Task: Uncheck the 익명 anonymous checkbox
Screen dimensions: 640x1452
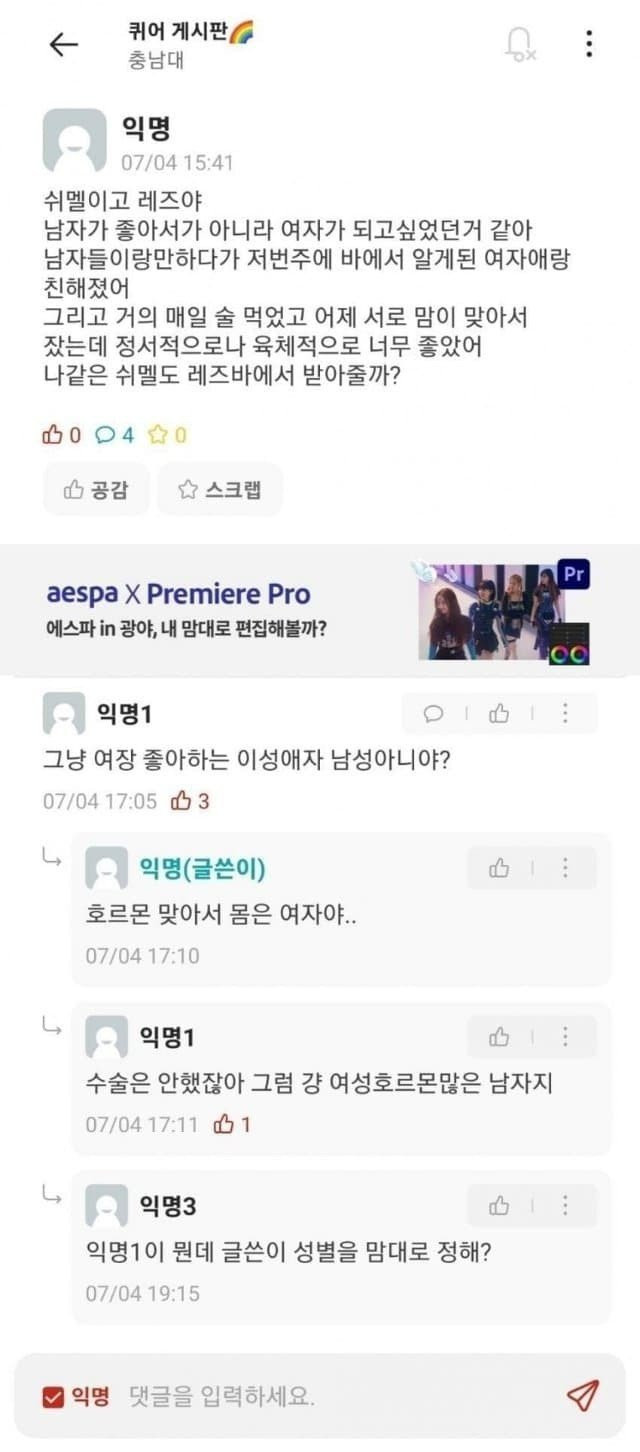Action: point(53,1397)
